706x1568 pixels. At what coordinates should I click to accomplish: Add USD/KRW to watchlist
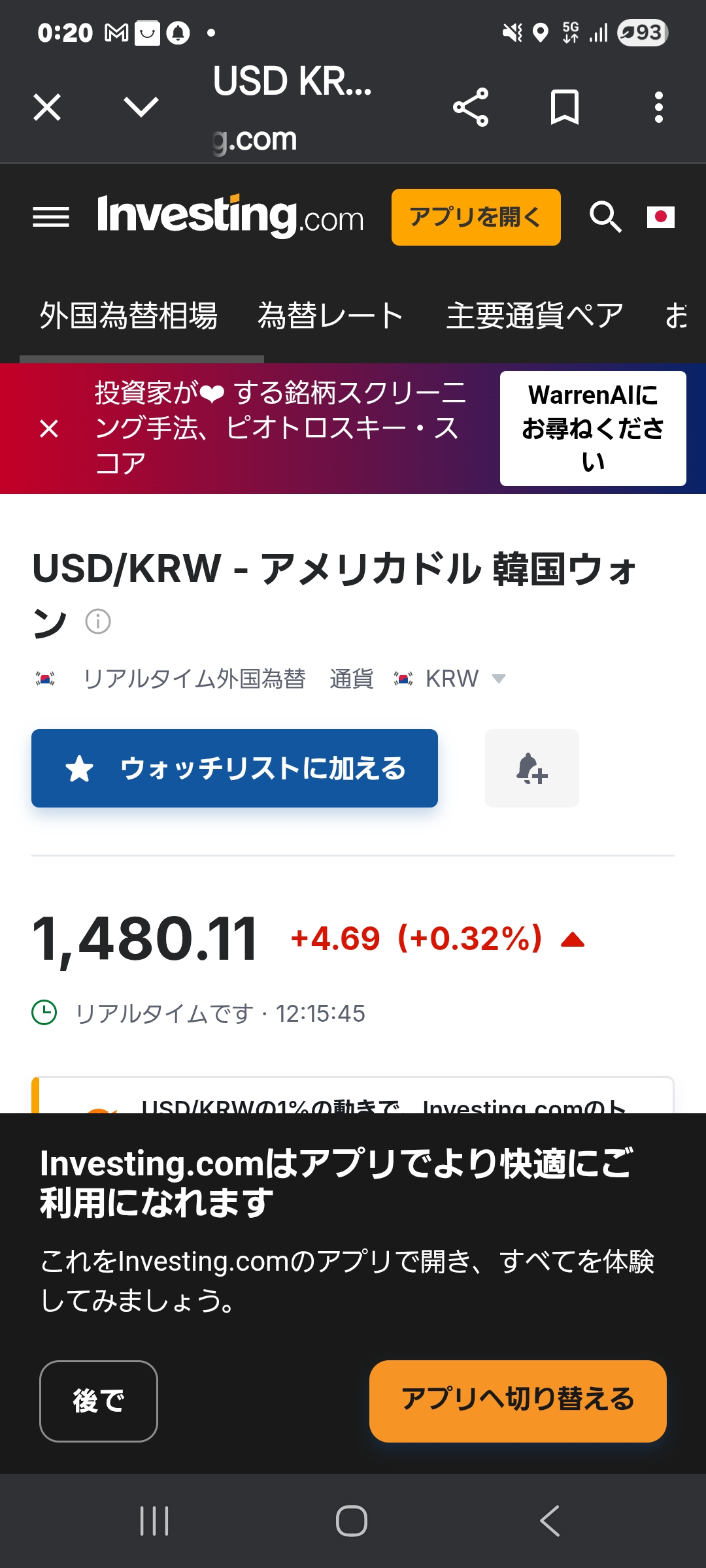(x=235, y=768)
